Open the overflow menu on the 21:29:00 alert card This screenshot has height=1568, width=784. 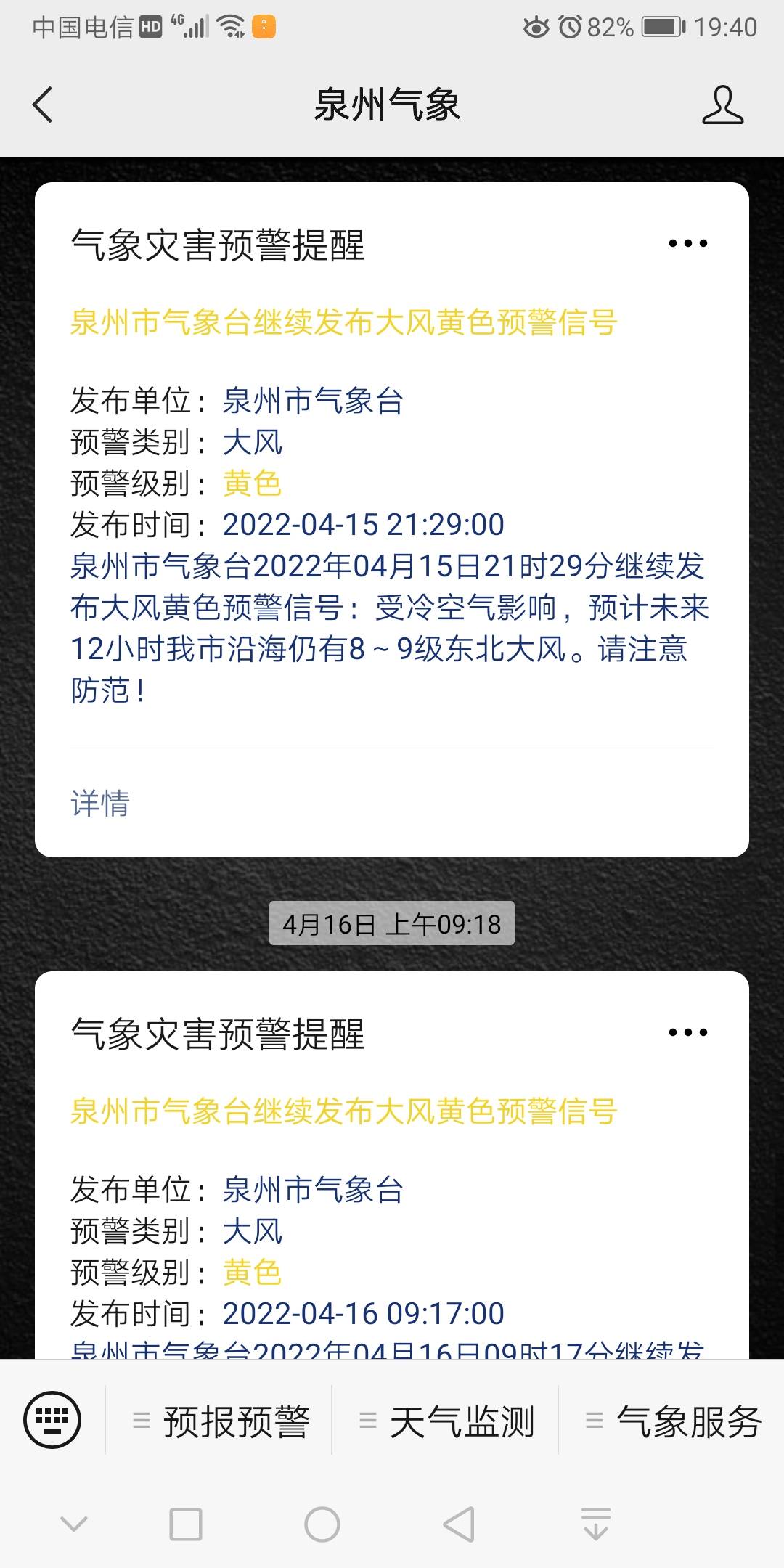(x=687, y=243)
